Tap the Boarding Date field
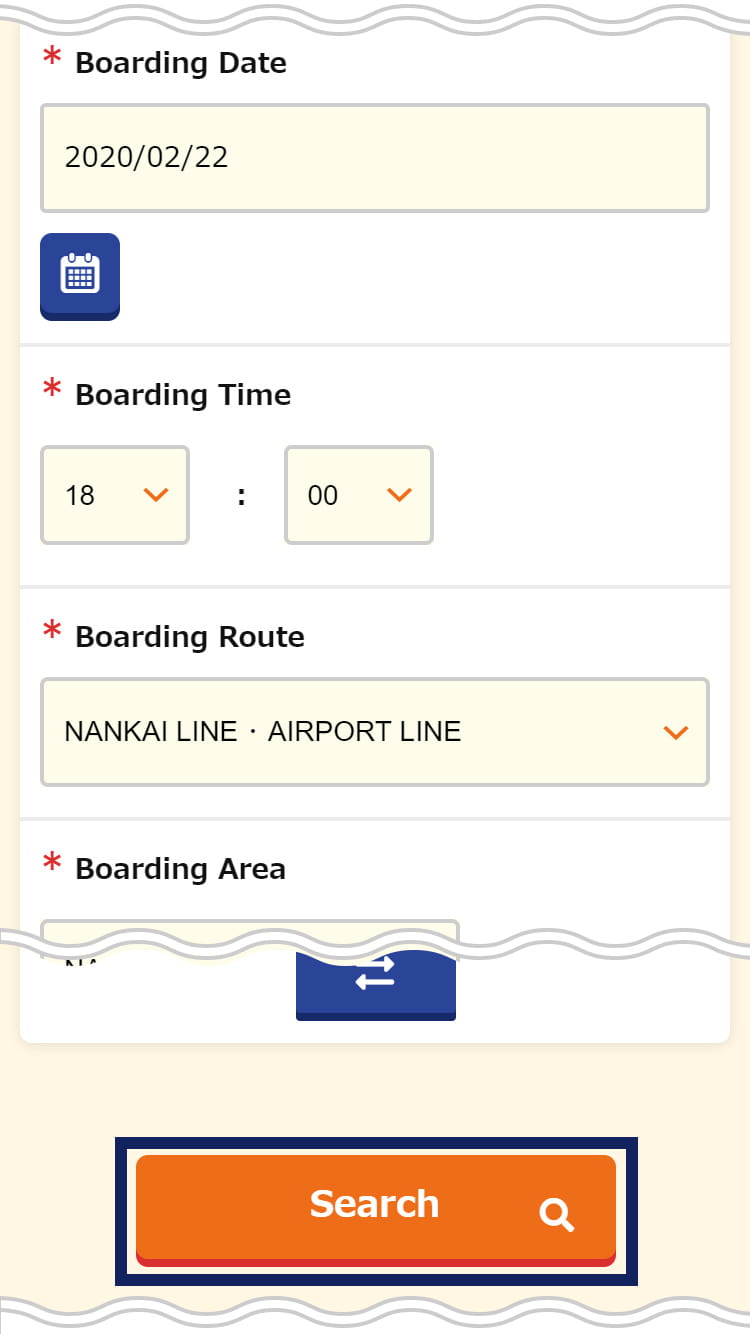The image size is (750, 1334). pyautogui.click(x=375, y=158)
